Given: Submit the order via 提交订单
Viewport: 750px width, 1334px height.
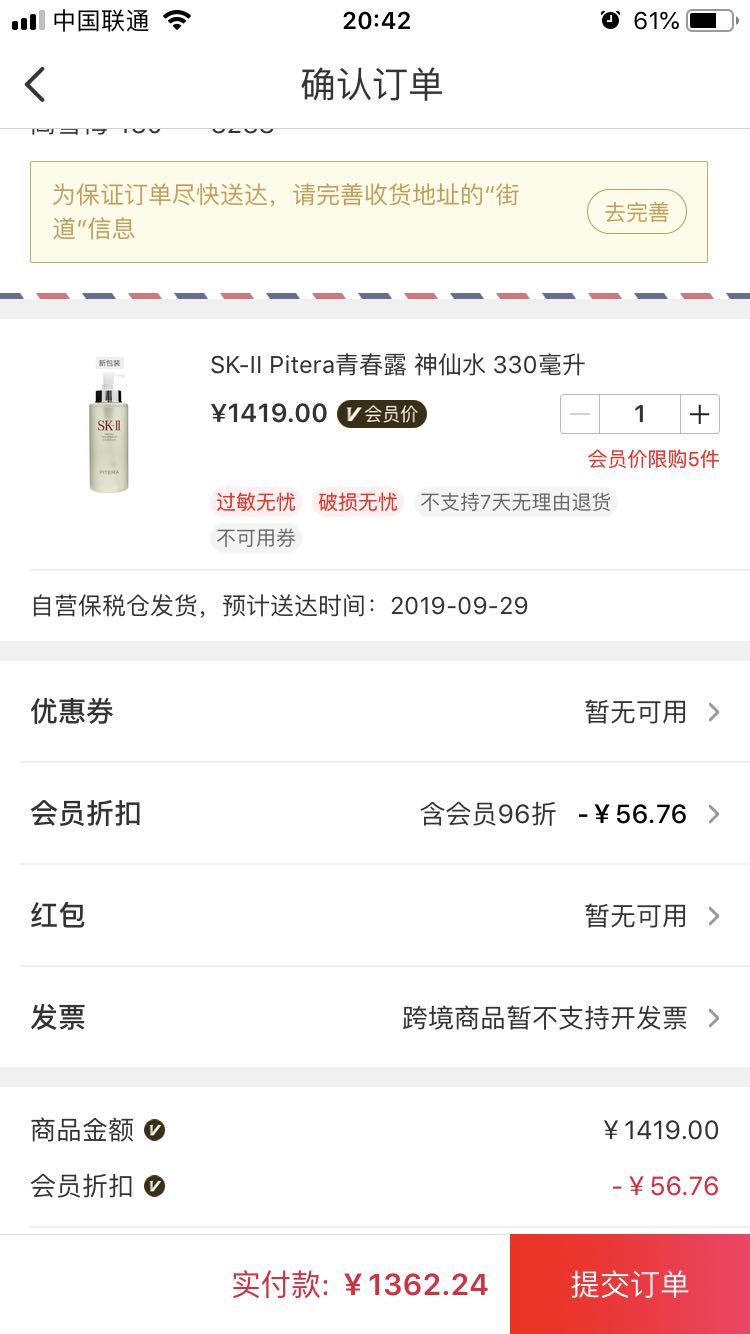Looking at the screenshot, I should click(x=630, y=1283).
